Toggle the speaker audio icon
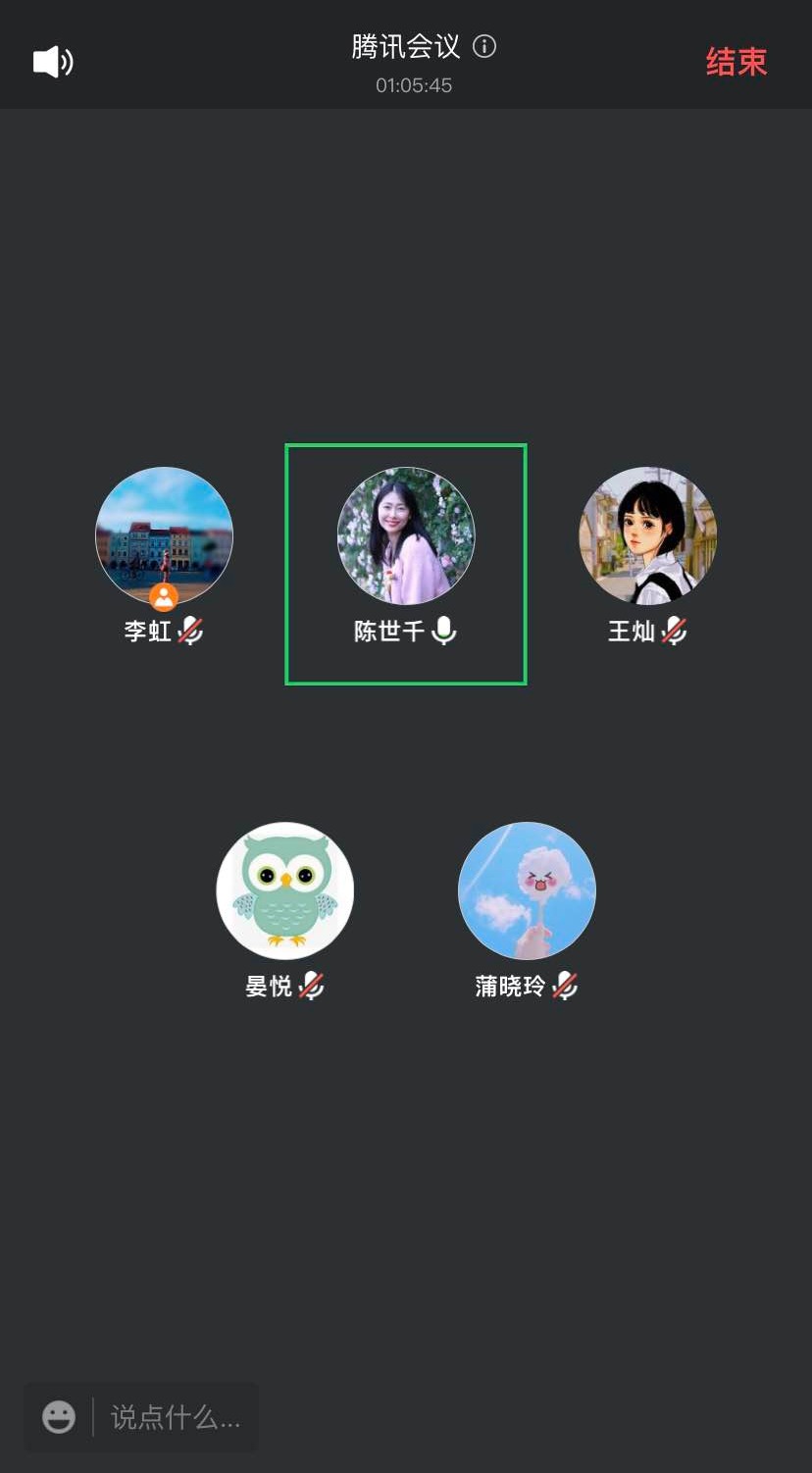The width and height of the screenshot is (812, 1473). click(x=53, y=62)
